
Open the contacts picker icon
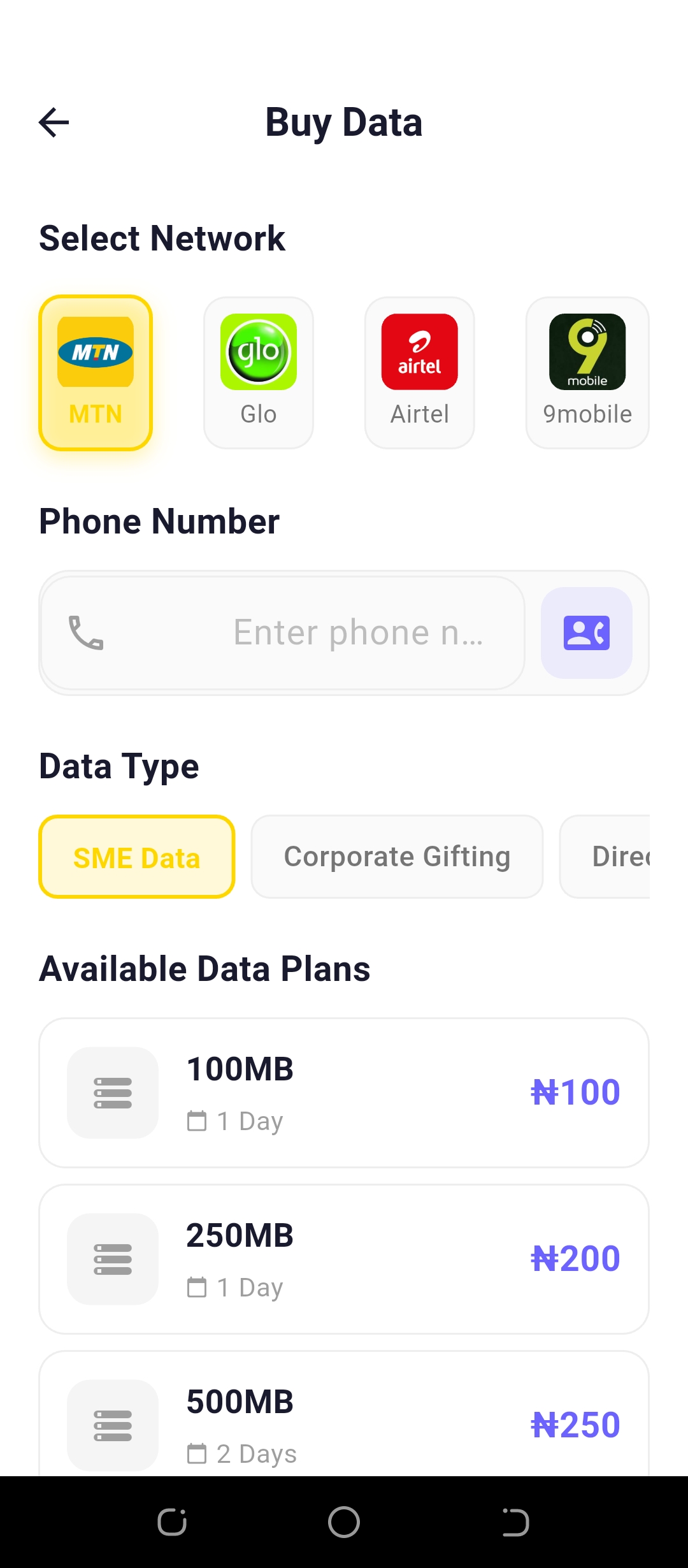tap(586, 632)
